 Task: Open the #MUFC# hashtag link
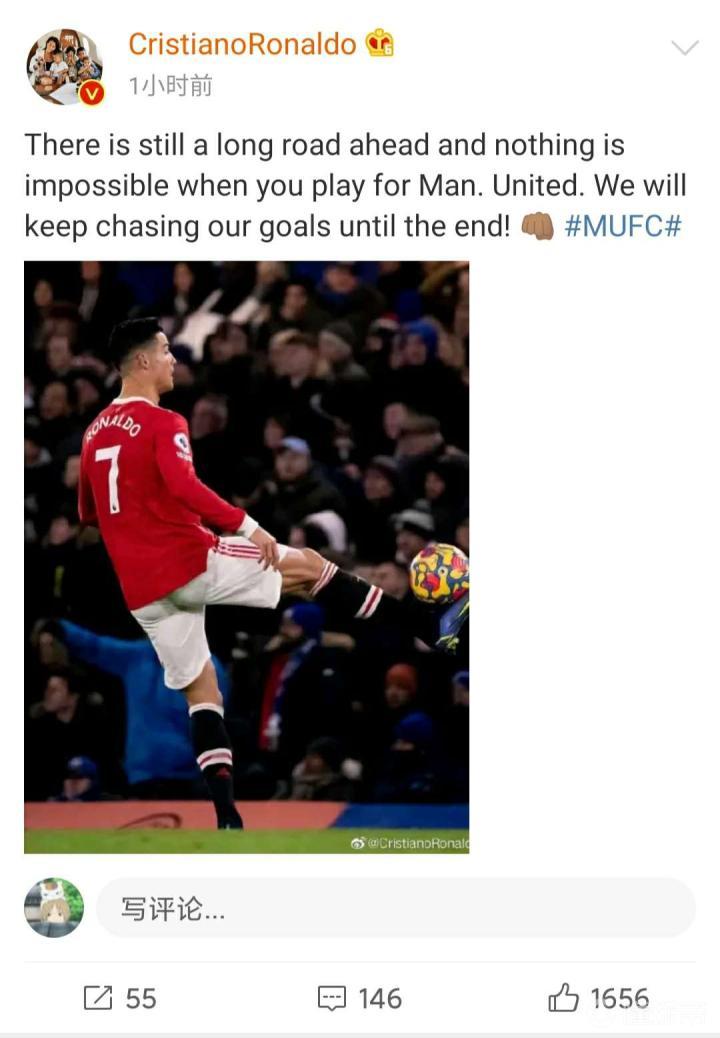pyautogui.click(x=623, y=225)
